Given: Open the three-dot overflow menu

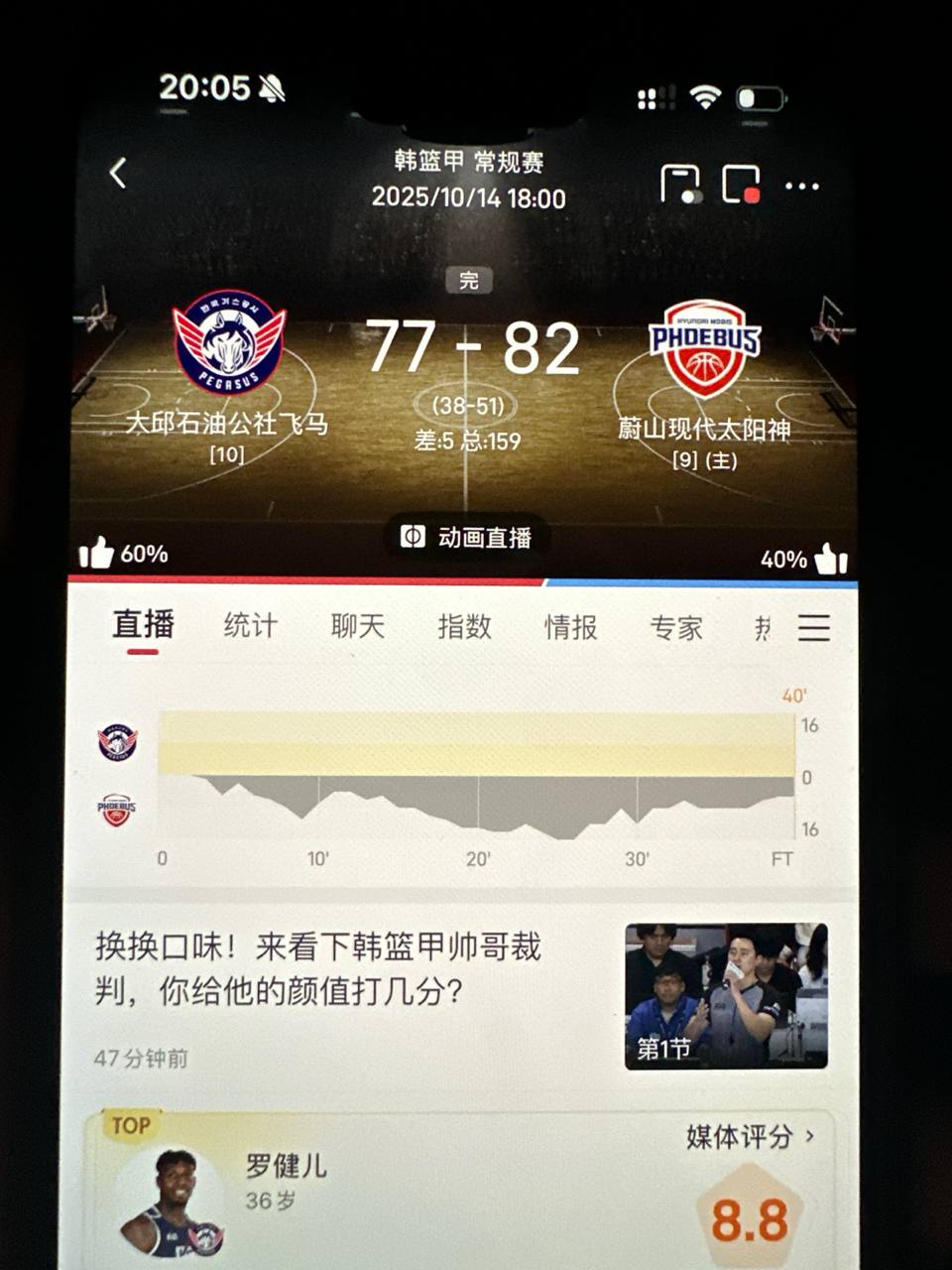Looking at the screenshot, I should 801,186.
